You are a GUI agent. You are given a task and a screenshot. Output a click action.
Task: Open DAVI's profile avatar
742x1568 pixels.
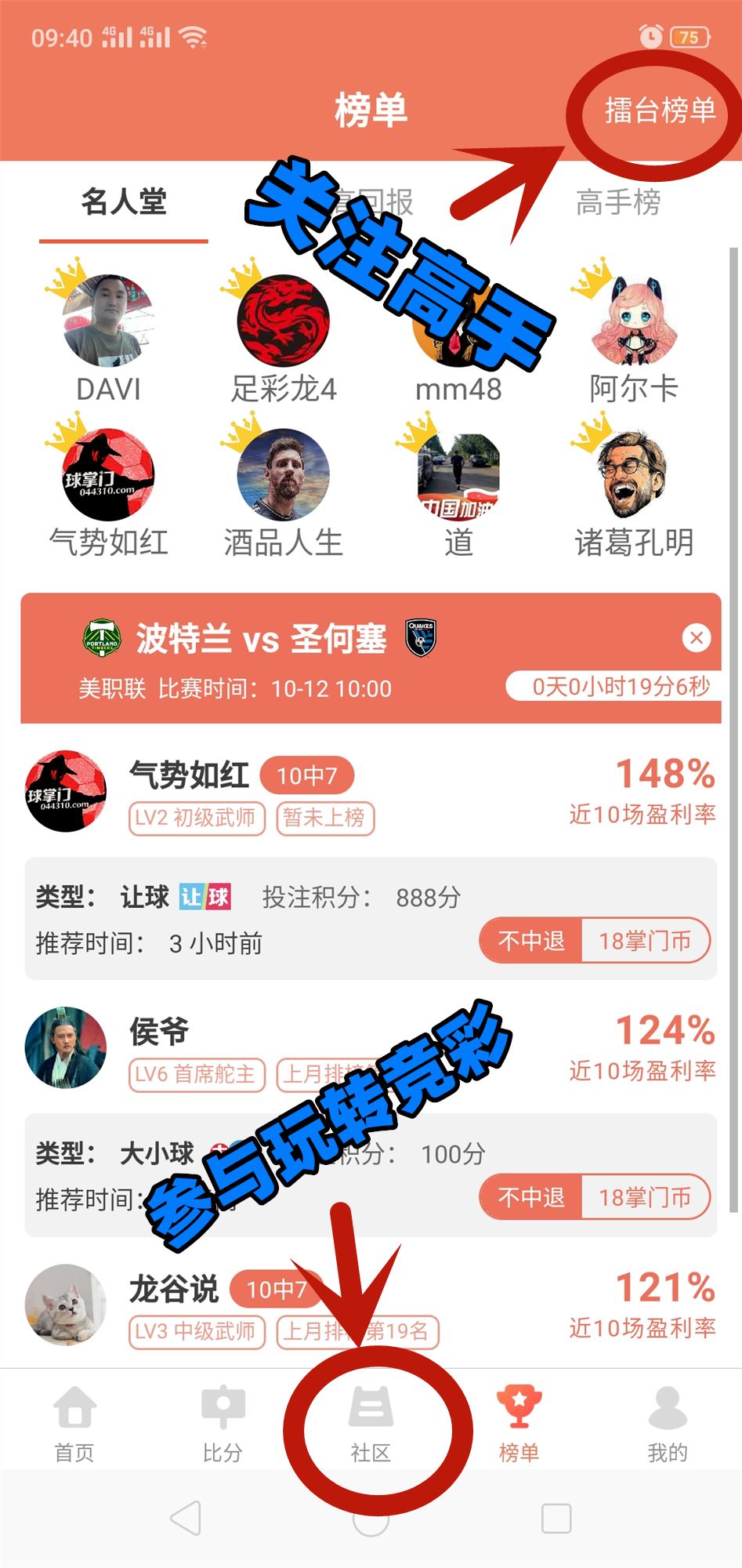pyautogui.click(x=108, y=321)
